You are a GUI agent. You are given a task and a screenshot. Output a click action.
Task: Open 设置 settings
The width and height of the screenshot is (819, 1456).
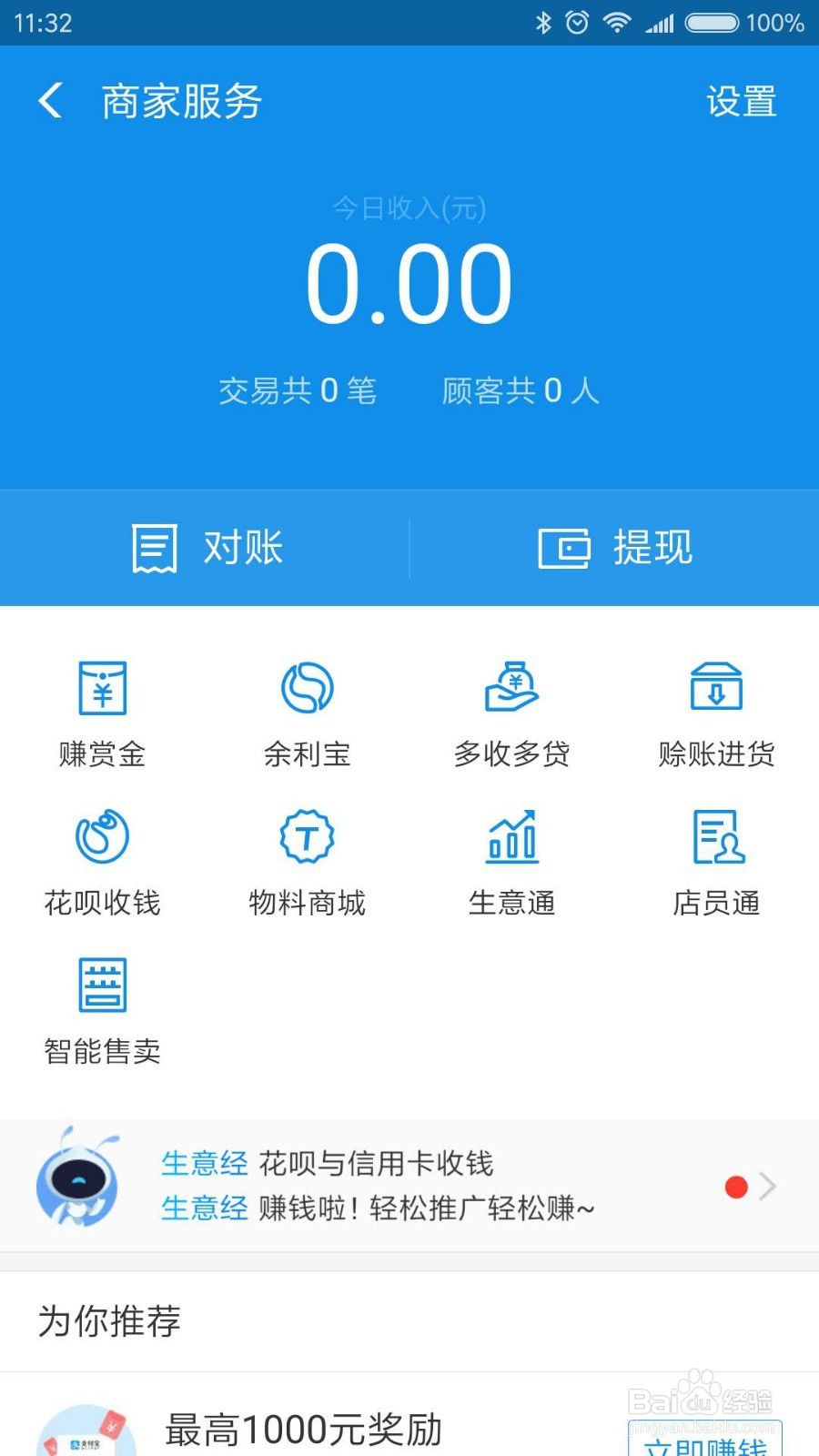pos(741,100)
